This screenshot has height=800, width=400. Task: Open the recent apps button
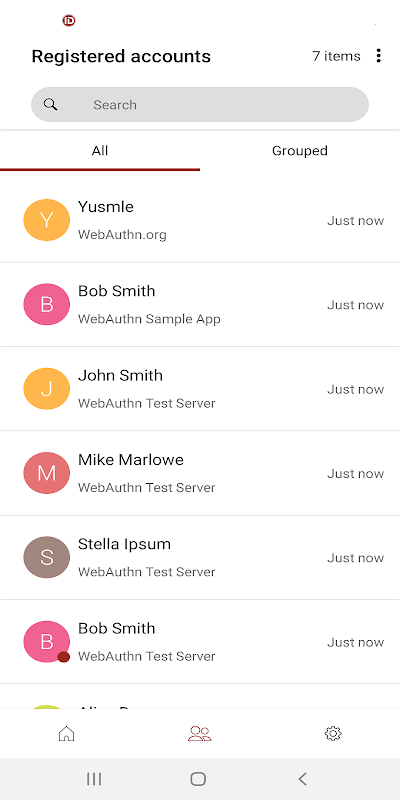(x=94, y=779)
